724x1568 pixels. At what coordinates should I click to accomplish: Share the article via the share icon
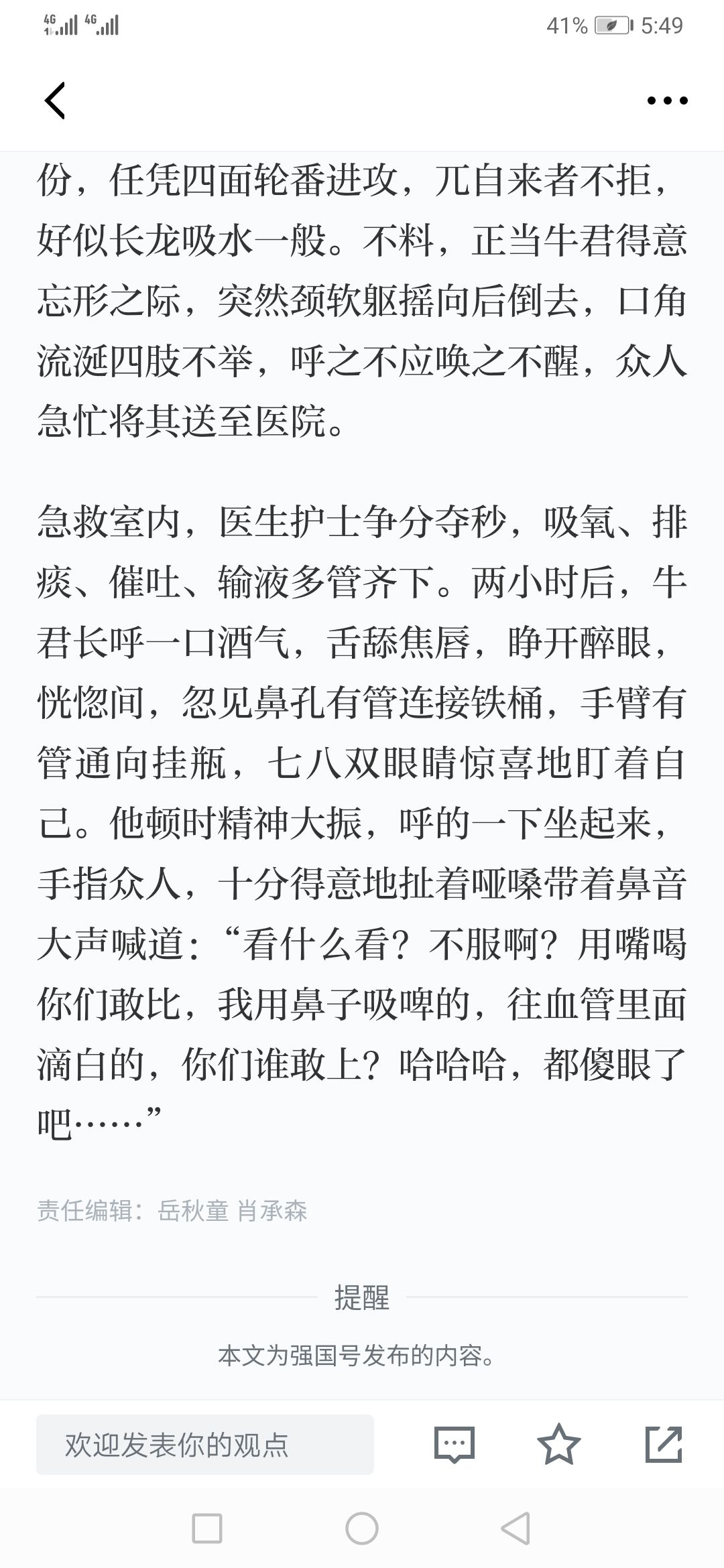click(x=664, y=1444)
